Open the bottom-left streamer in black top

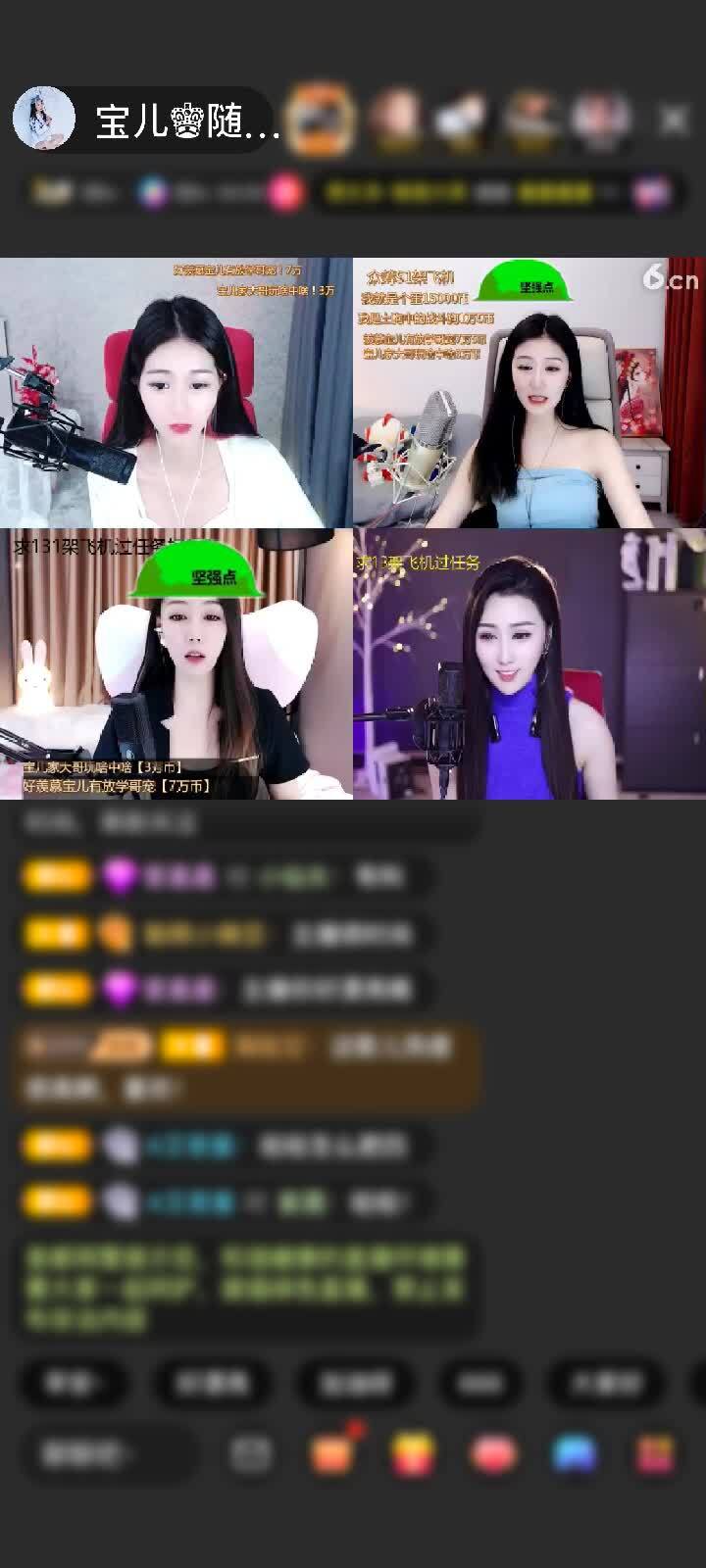[x=176, y=664]
